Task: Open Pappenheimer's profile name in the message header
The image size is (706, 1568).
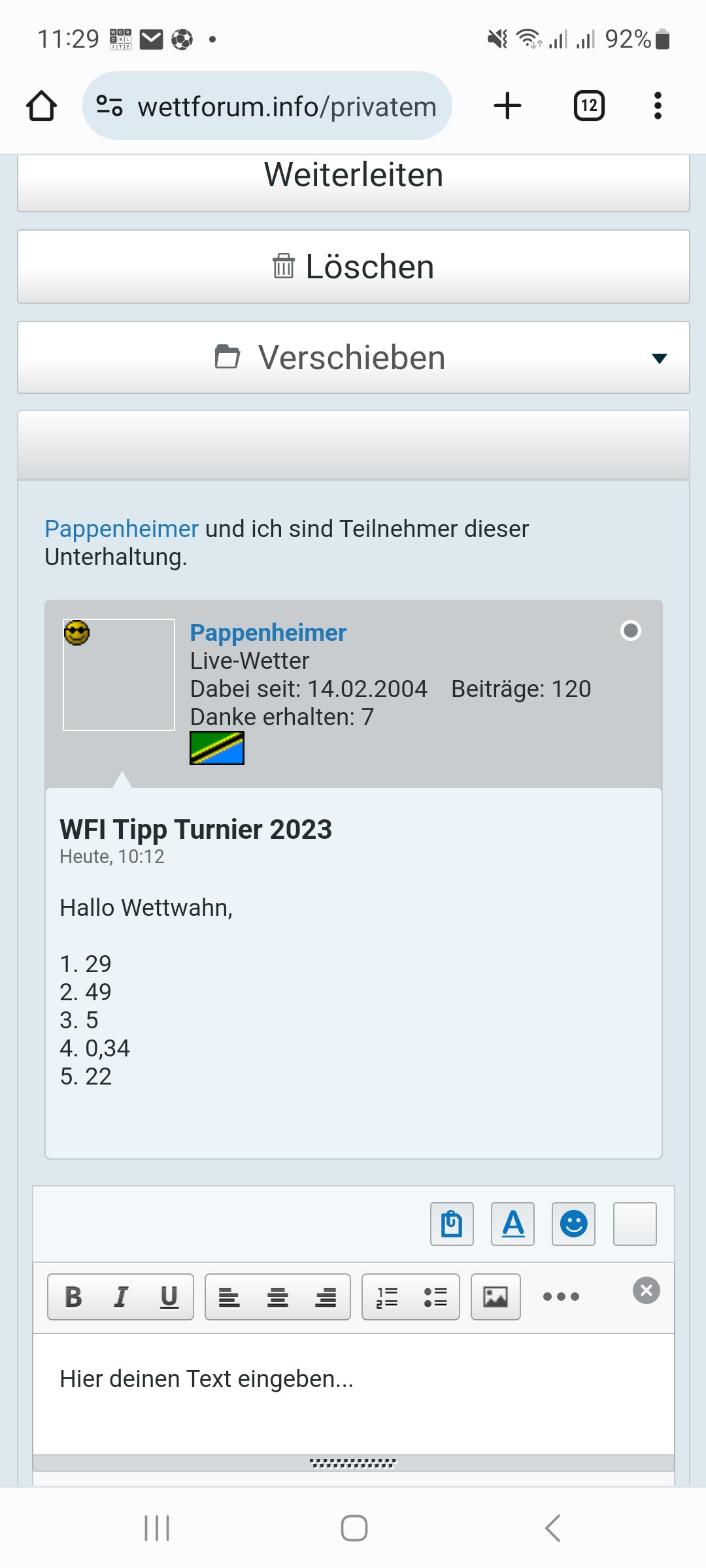Action: click(x=268, y=632)
